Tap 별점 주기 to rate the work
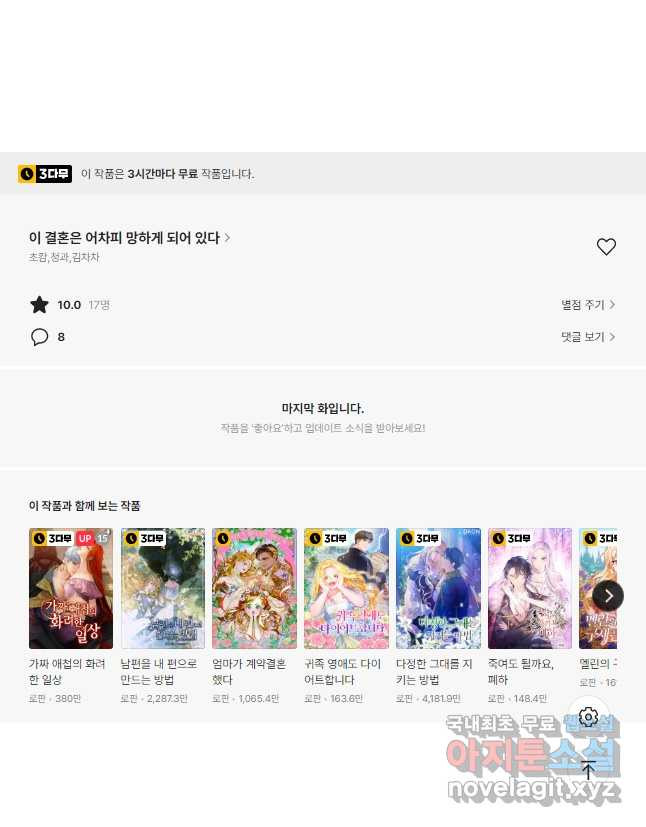The height and width of the screenshot is (827, 646). (588, 305)
